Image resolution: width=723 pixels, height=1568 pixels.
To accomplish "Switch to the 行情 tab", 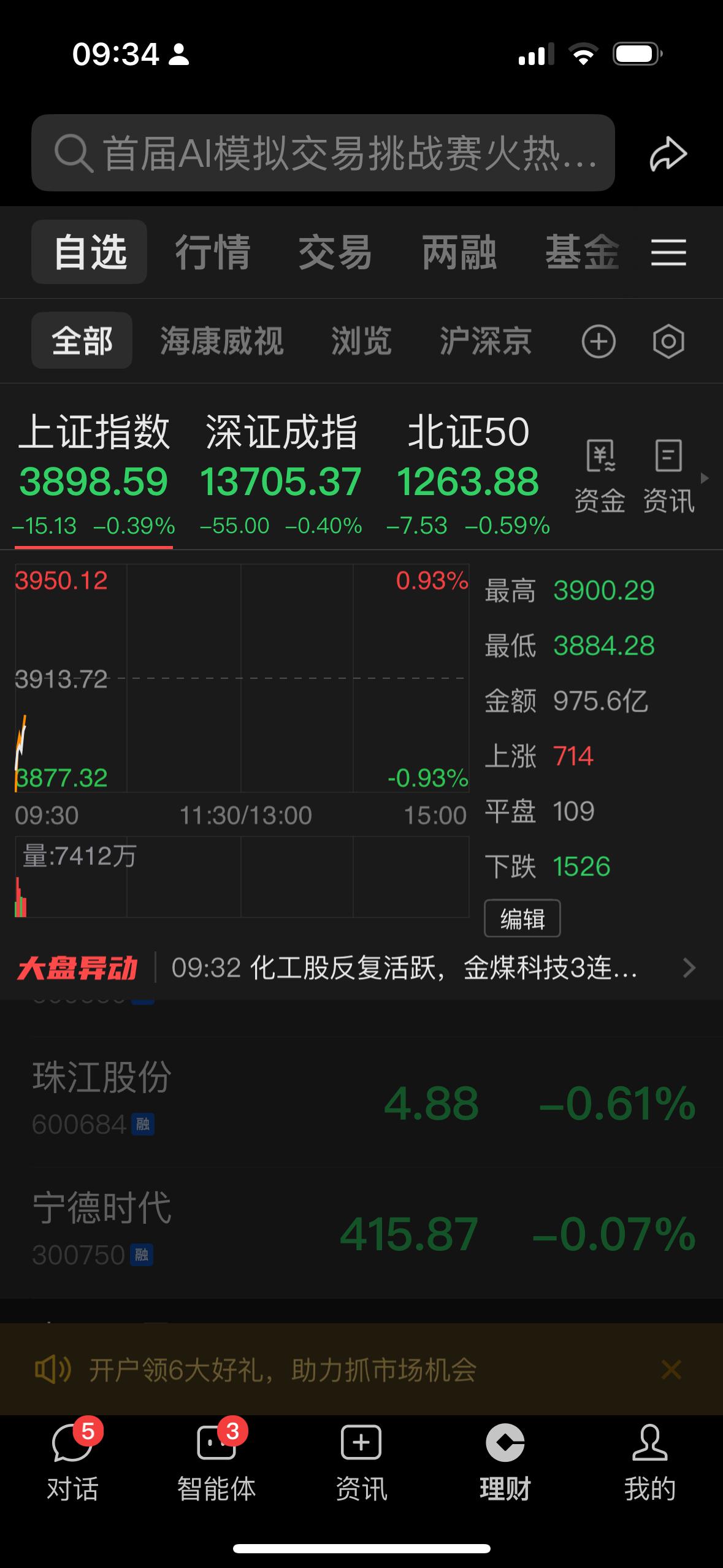I will [x=212, y=253].
